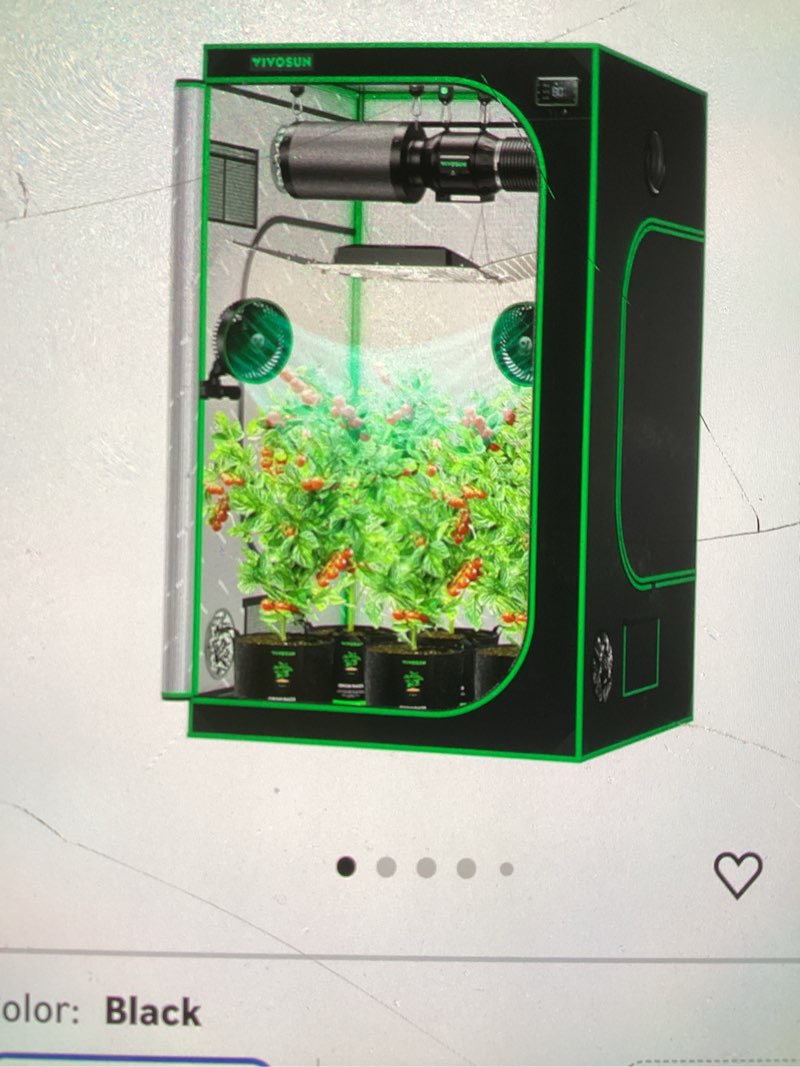Select the fourth image indicator dot

pos(466,867)
